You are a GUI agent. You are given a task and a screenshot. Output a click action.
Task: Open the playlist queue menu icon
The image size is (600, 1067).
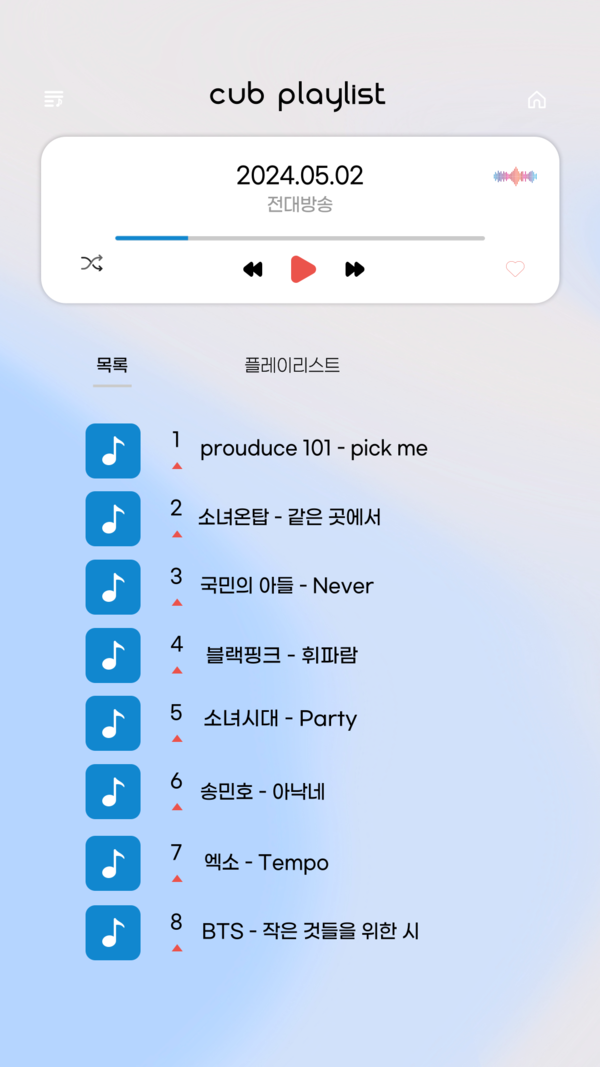point(54,99)
